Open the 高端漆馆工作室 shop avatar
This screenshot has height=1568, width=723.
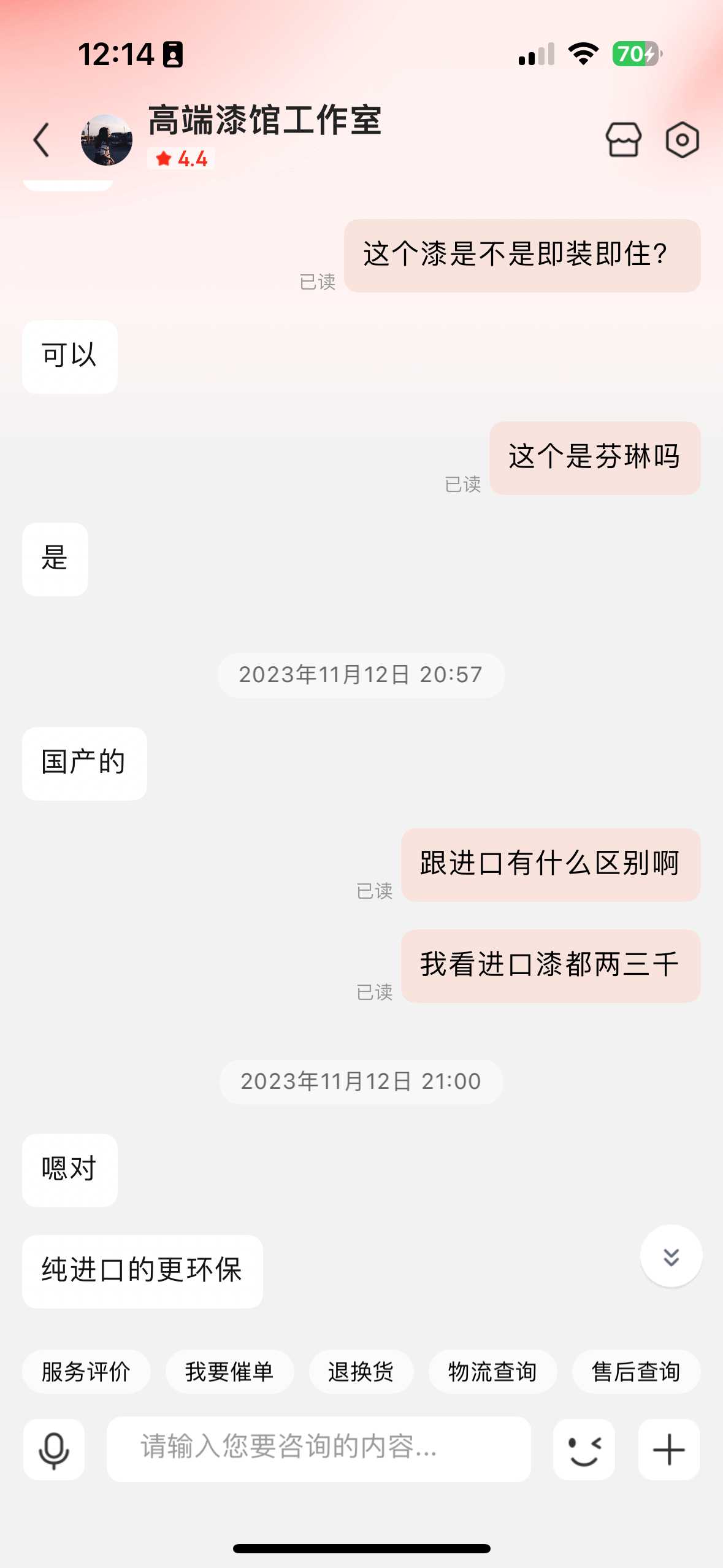(x=106, y=140)
